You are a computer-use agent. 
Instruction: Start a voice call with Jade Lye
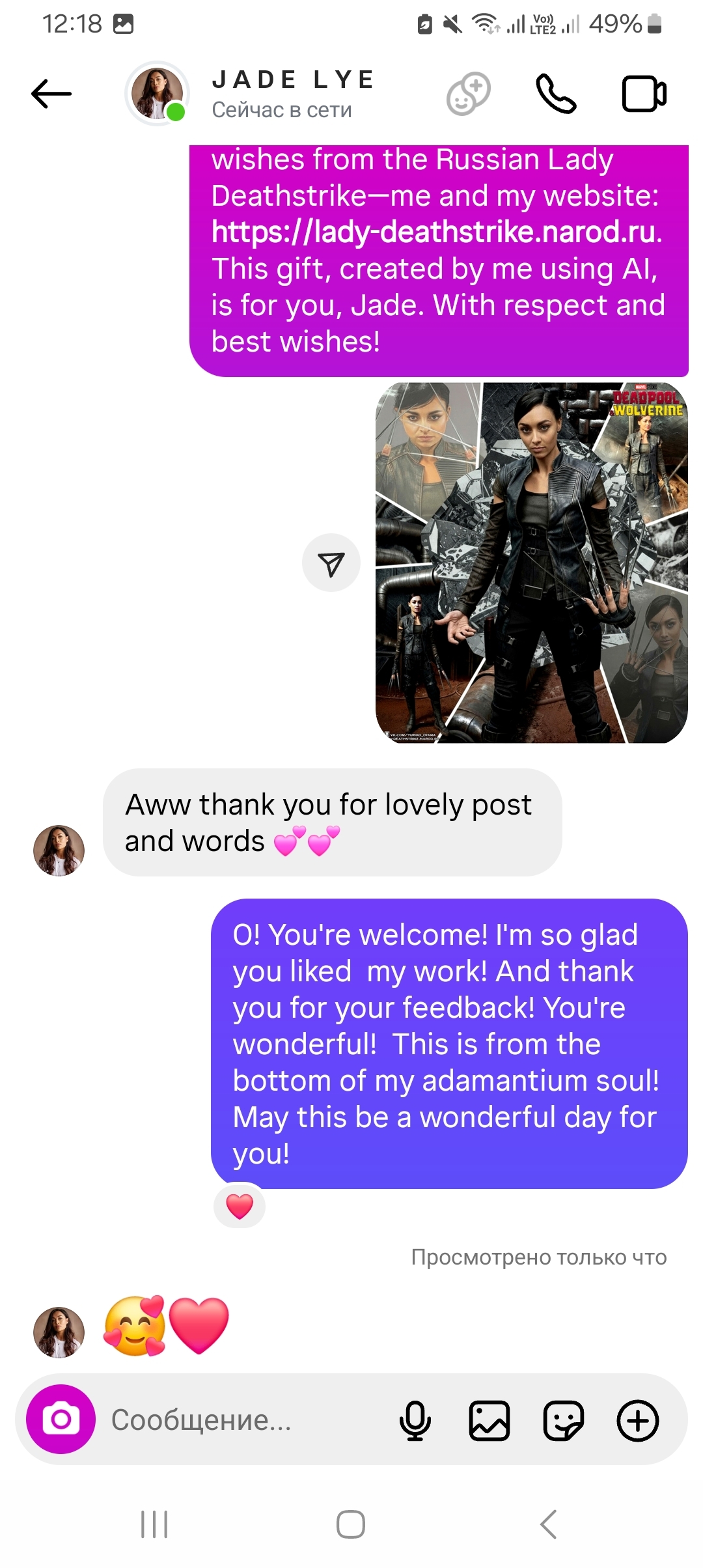pyautogui.click(x=556, y=94)
